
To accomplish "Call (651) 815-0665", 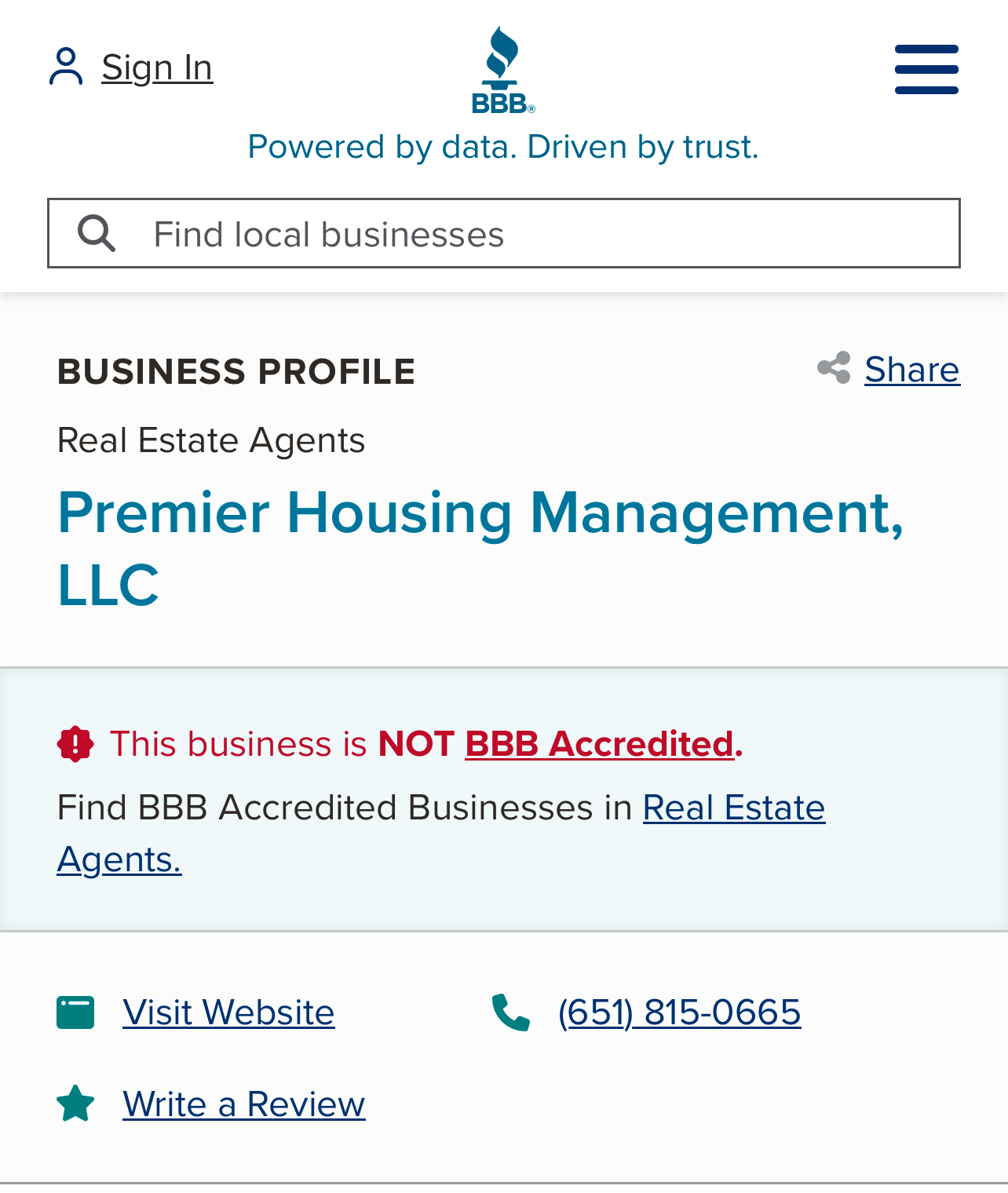I will click(679, 1012).
